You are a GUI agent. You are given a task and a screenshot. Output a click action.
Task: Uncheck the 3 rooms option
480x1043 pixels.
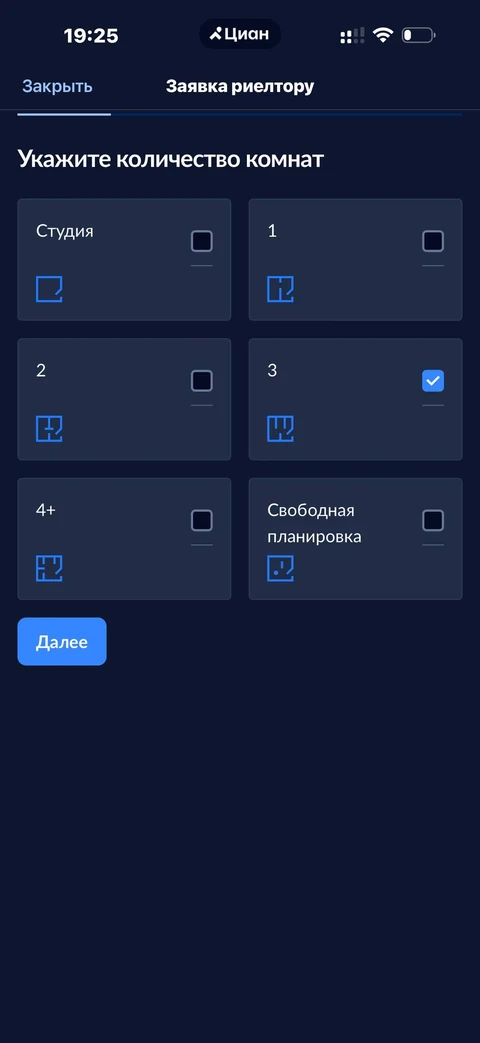click(433, 380)
